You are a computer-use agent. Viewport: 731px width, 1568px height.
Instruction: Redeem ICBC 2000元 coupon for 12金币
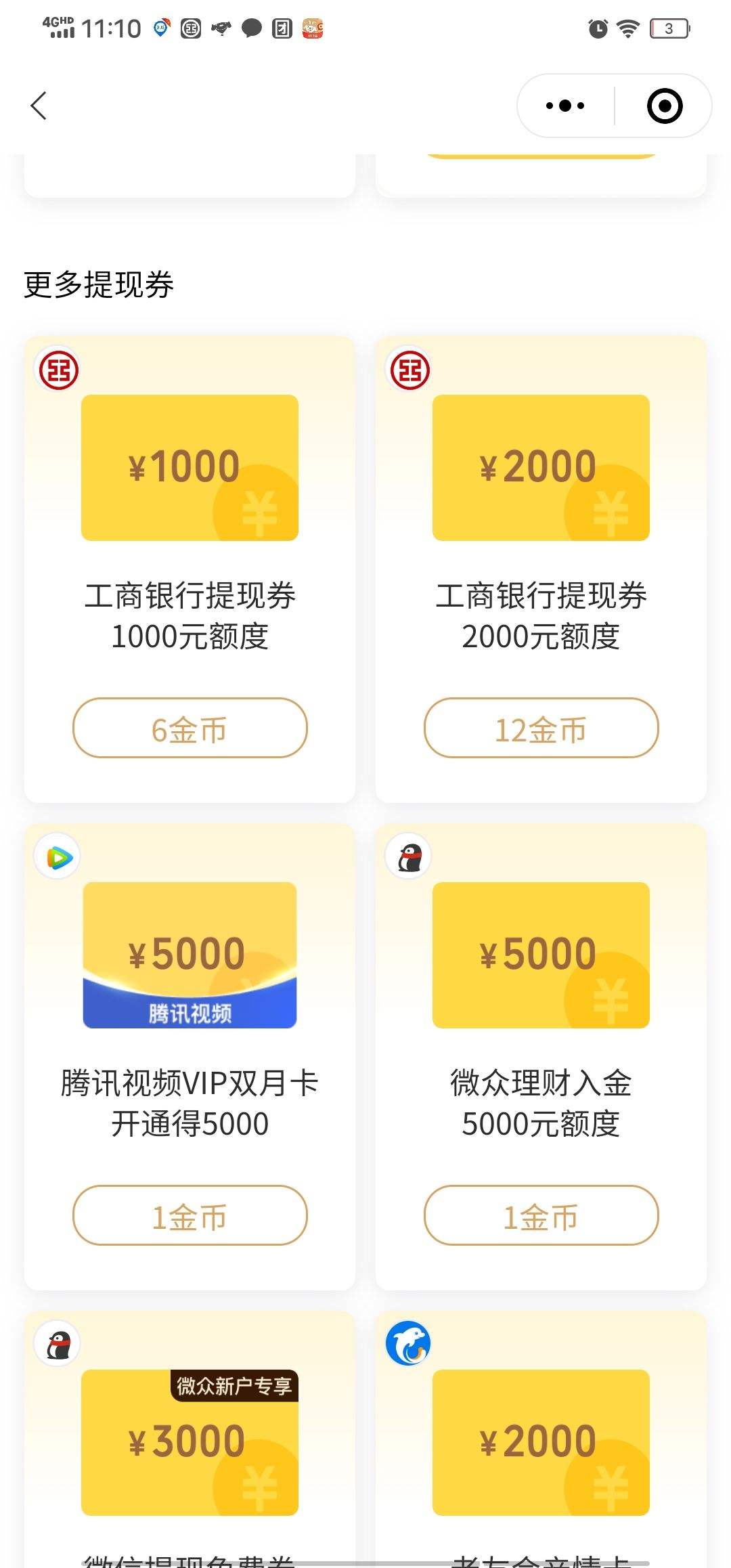[541, 728]
